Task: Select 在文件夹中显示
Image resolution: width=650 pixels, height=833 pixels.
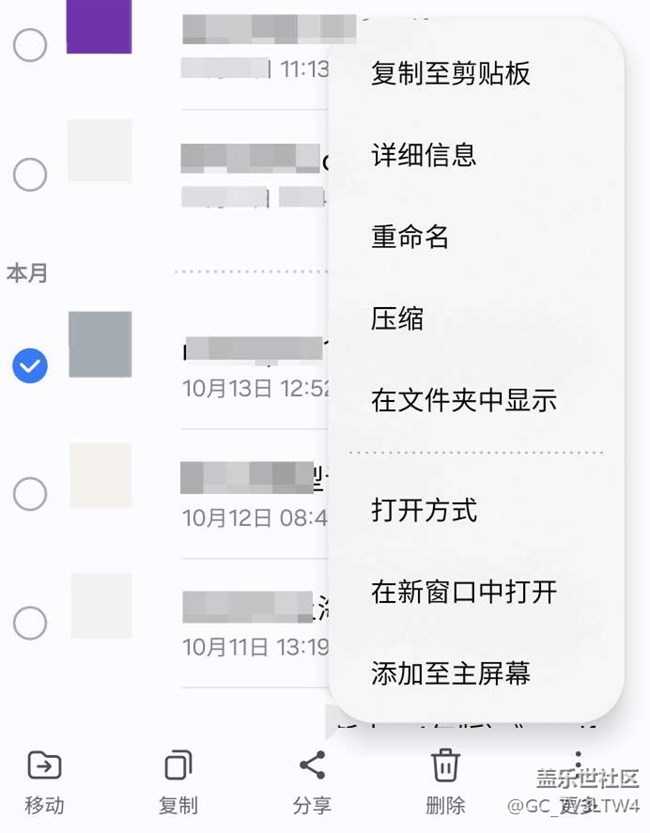Action: [x=464, y=401]
